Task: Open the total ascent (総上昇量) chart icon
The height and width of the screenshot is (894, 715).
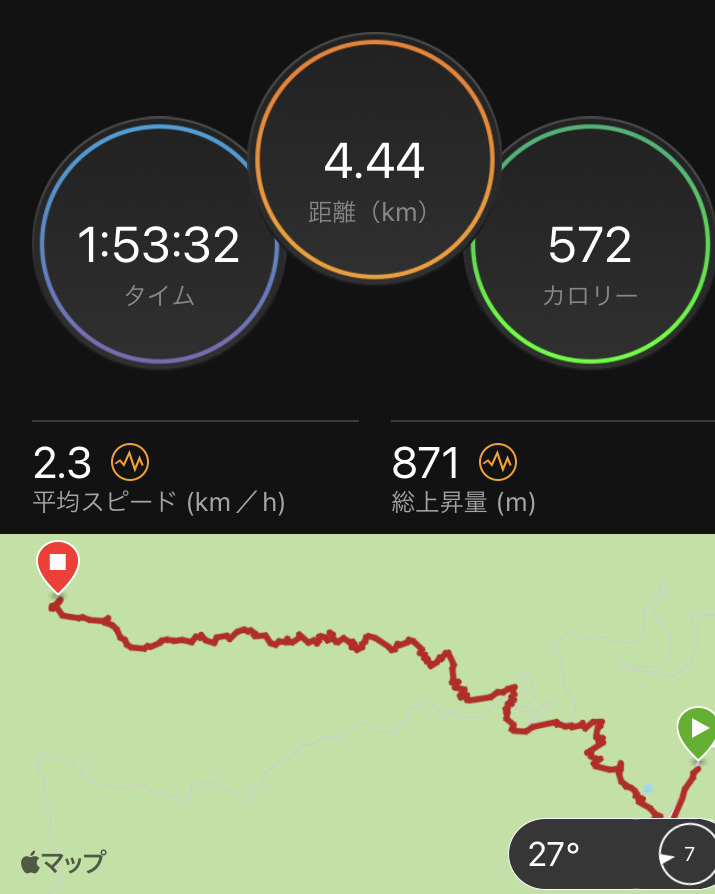Action: [x=498, y=462]
